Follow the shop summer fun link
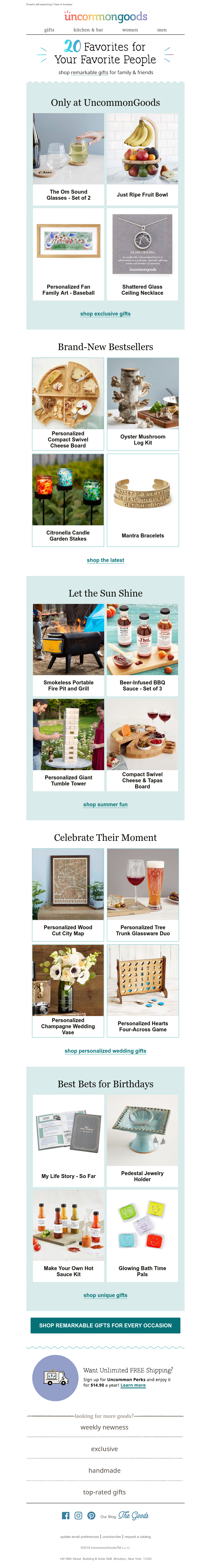This screenshot has height=1568, width=211. pos(105,804)
